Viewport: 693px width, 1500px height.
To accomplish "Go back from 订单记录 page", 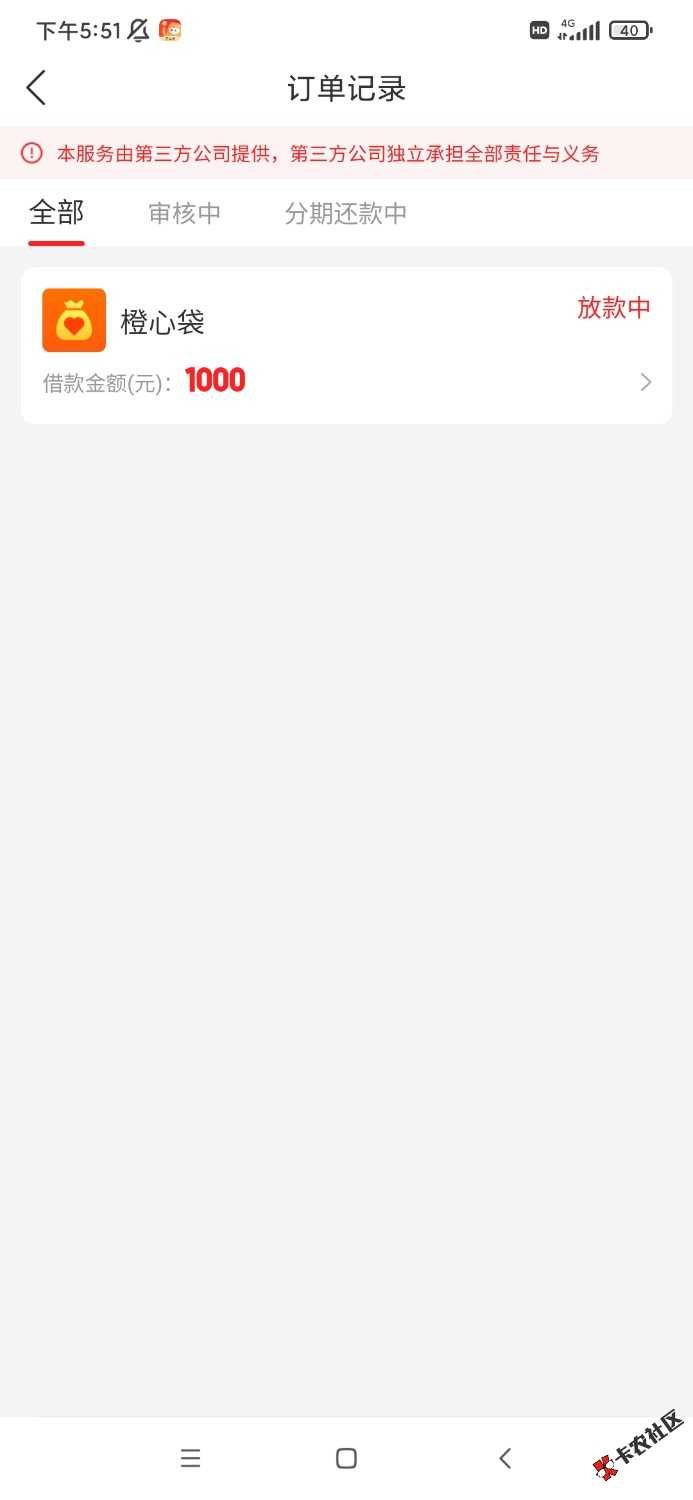I will 36,88.
